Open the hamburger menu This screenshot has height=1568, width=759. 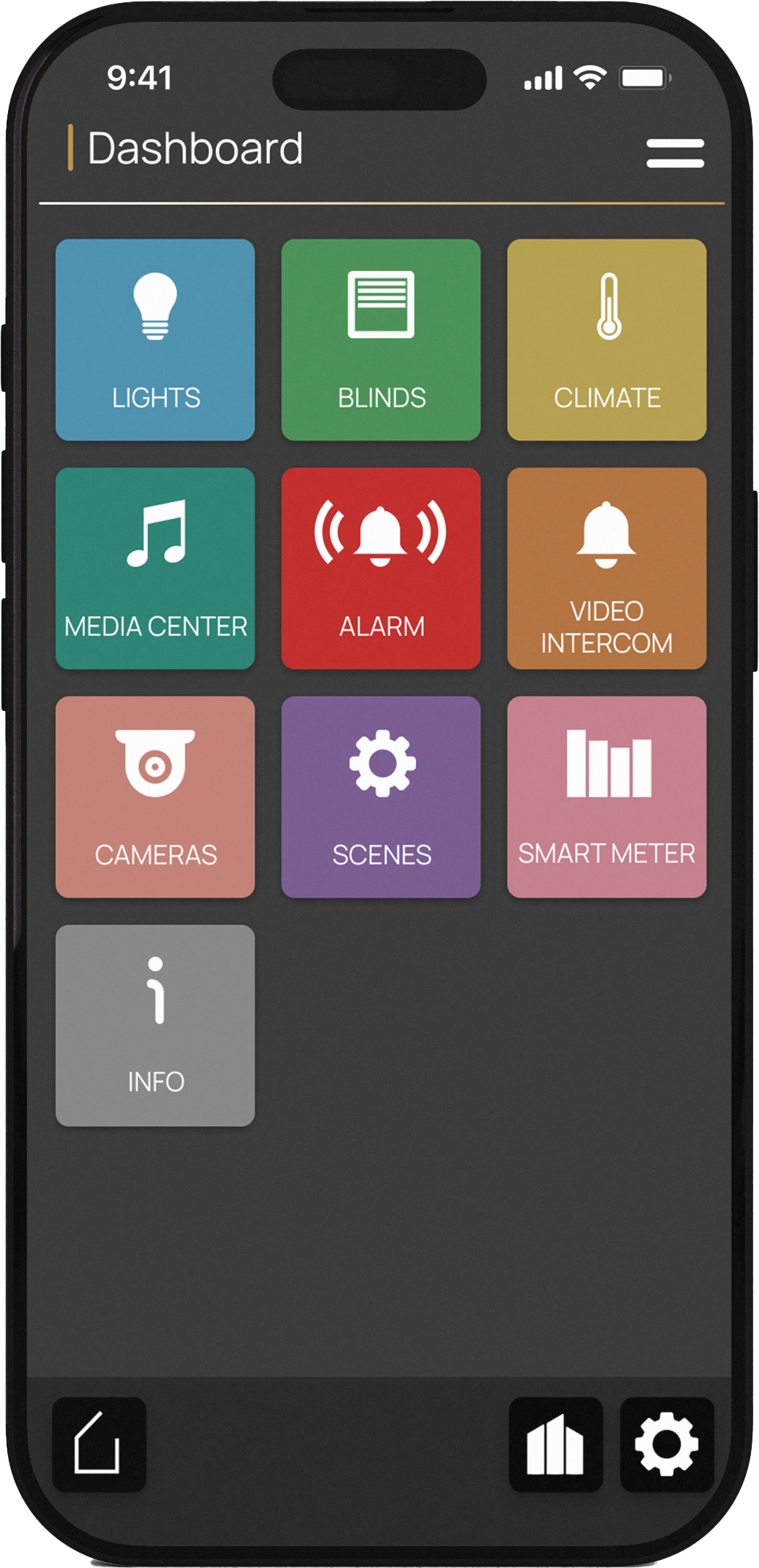click(x=675, y=153)
